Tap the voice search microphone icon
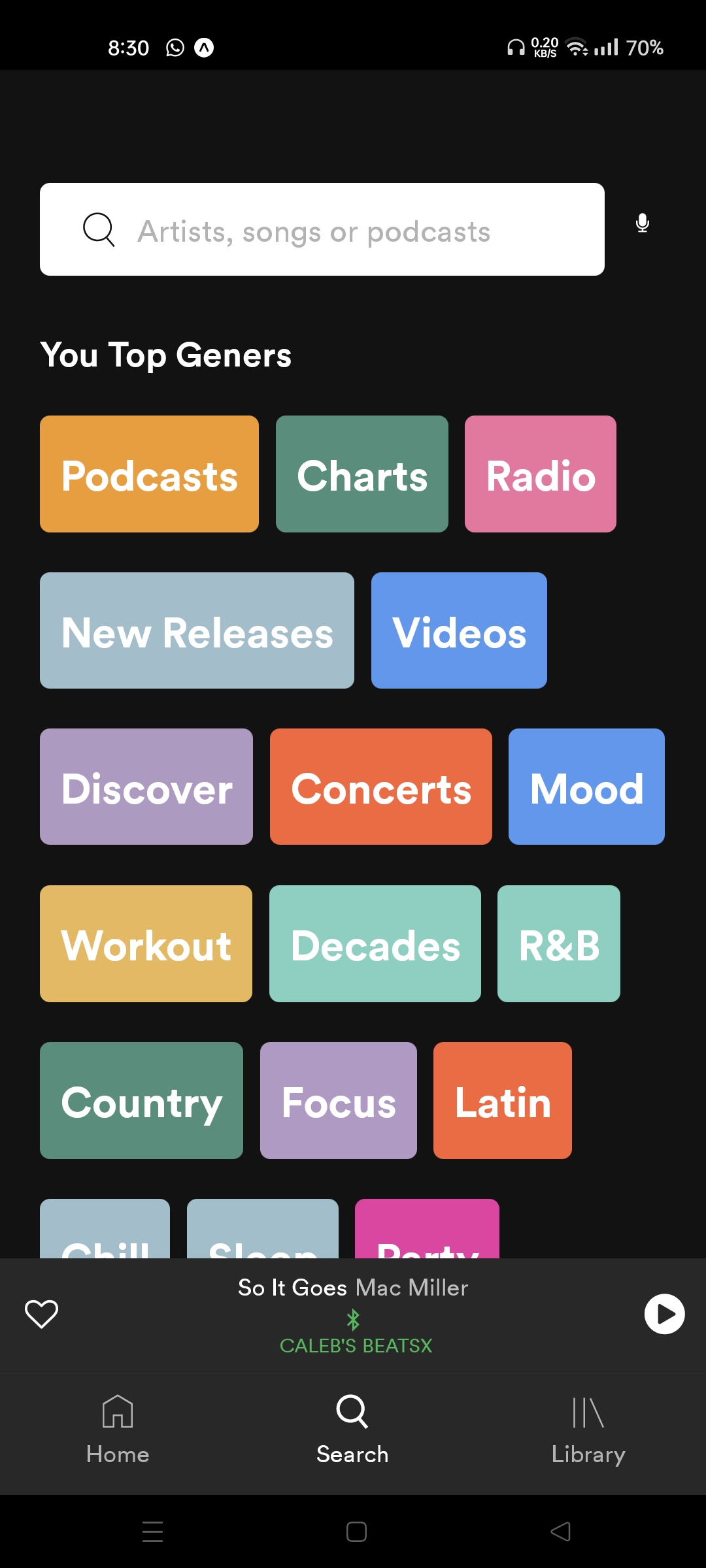Viewport: 706px width, 1568px height. click(642, 223)
